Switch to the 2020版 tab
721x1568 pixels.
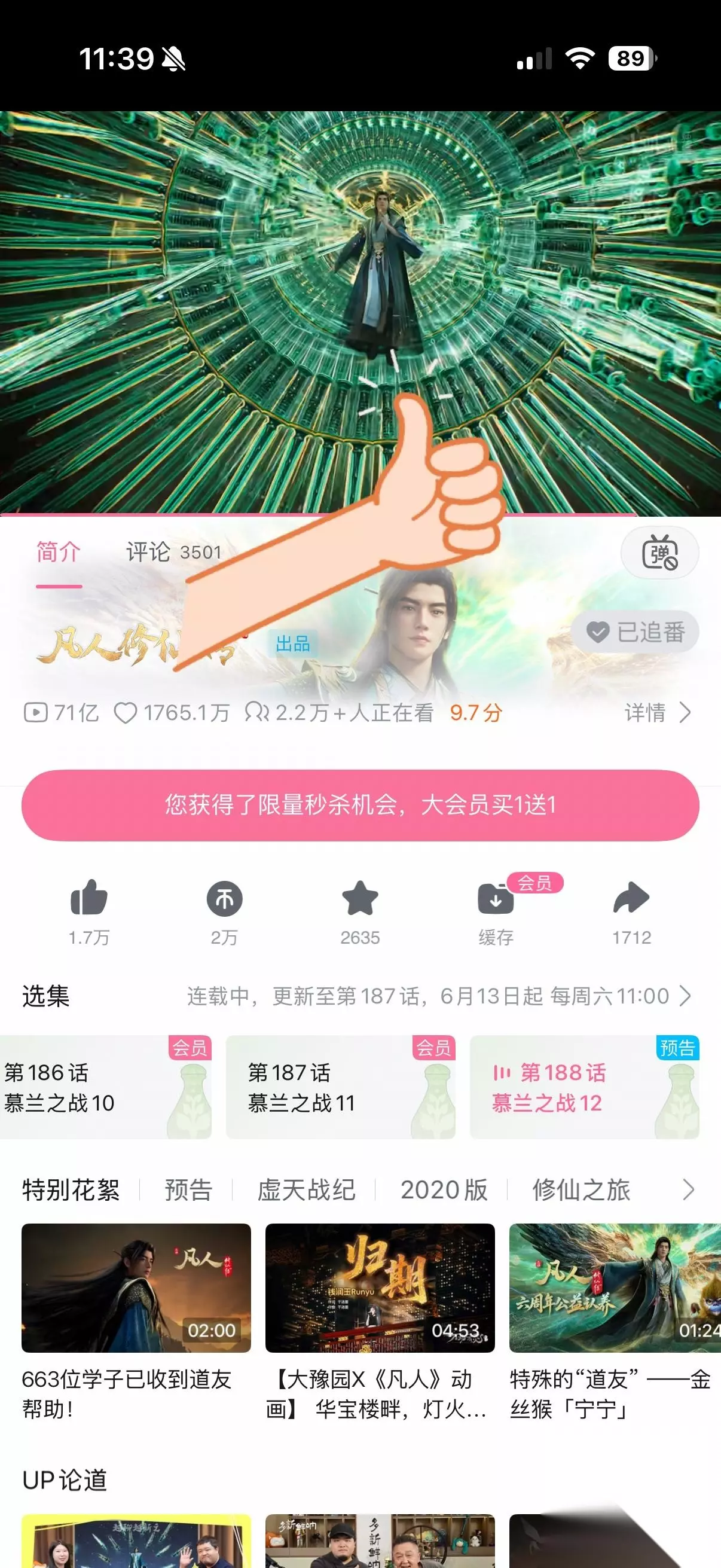pos(444,1189)
